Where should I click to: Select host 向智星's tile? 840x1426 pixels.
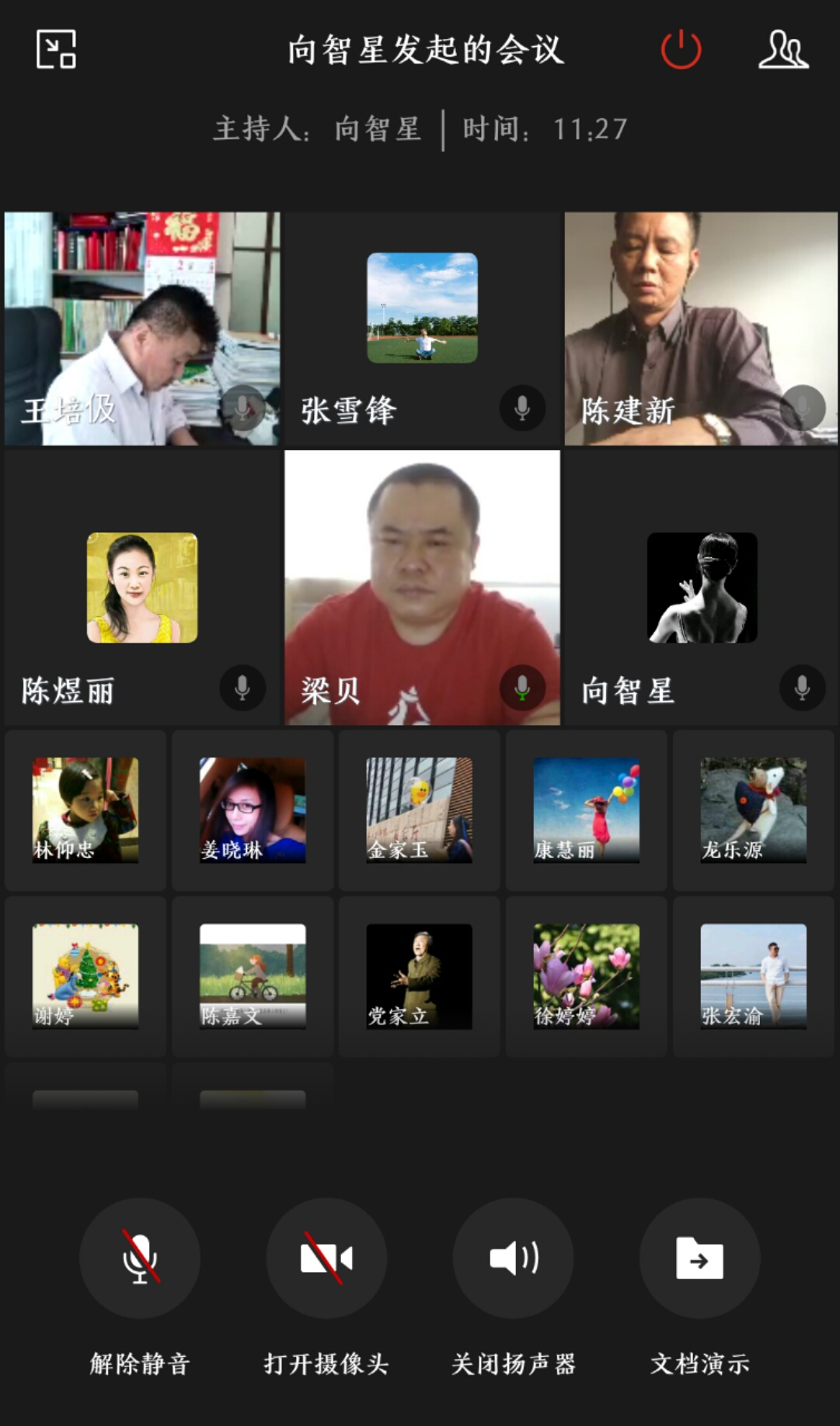(701, 587)
